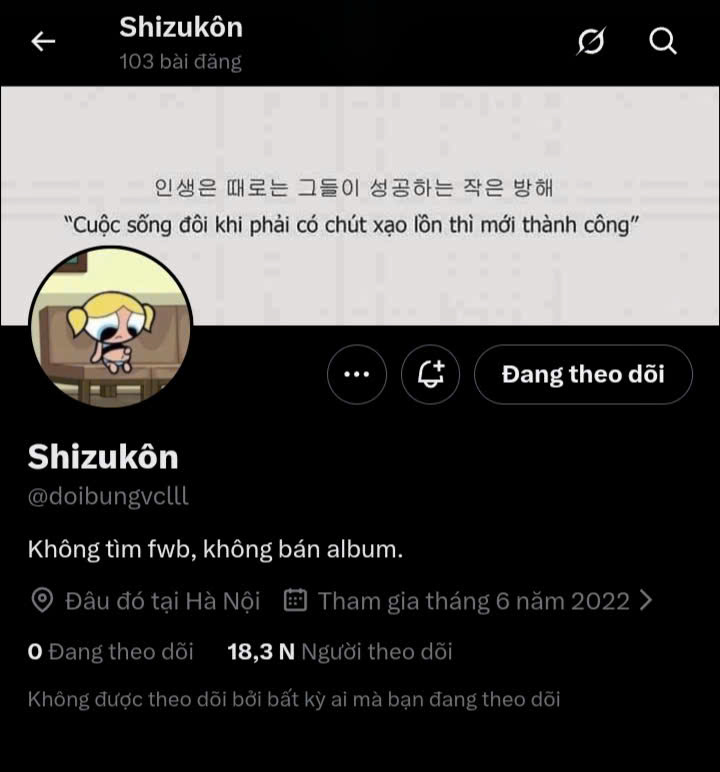
Task: Enable post notifications with the bell icon
Action: 430,374
